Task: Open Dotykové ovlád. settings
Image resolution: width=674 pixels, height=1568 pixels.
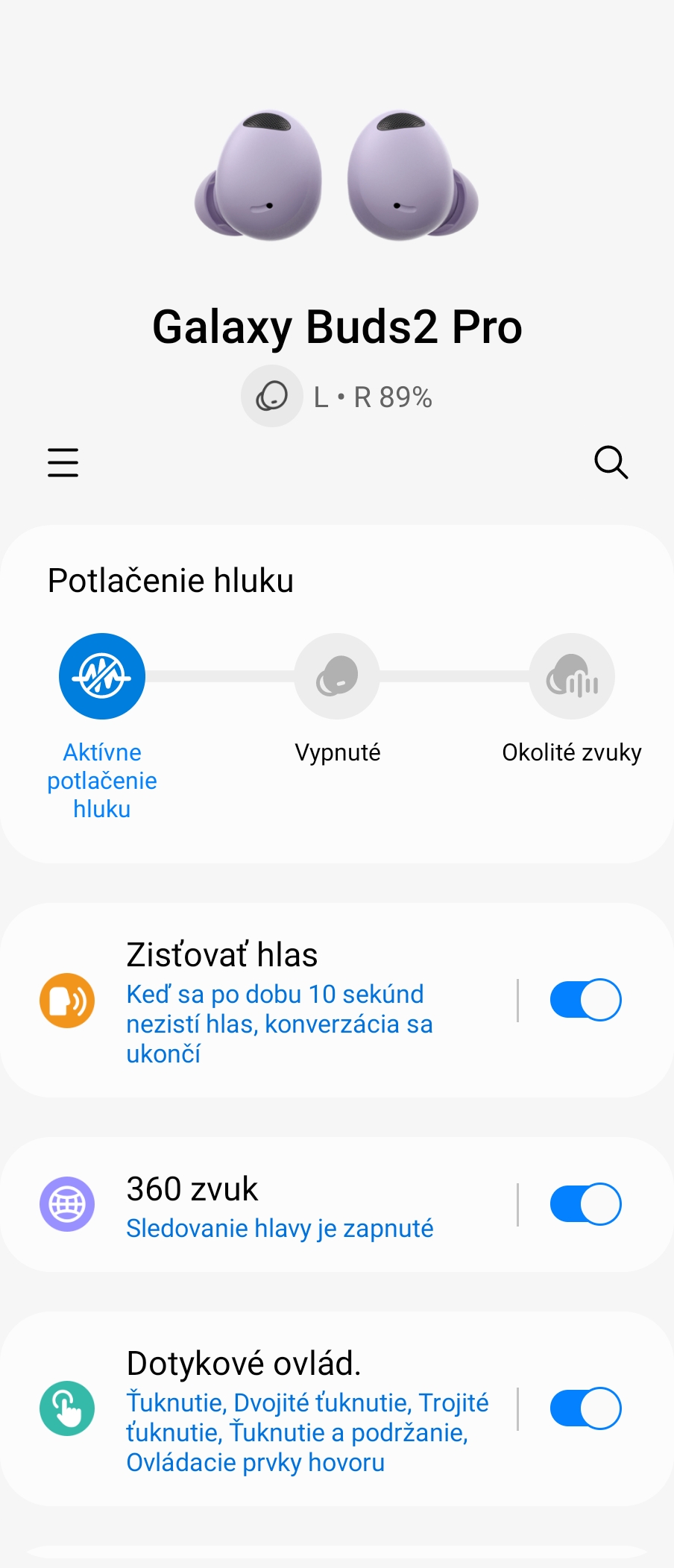Action: (x=280, y=1409)
